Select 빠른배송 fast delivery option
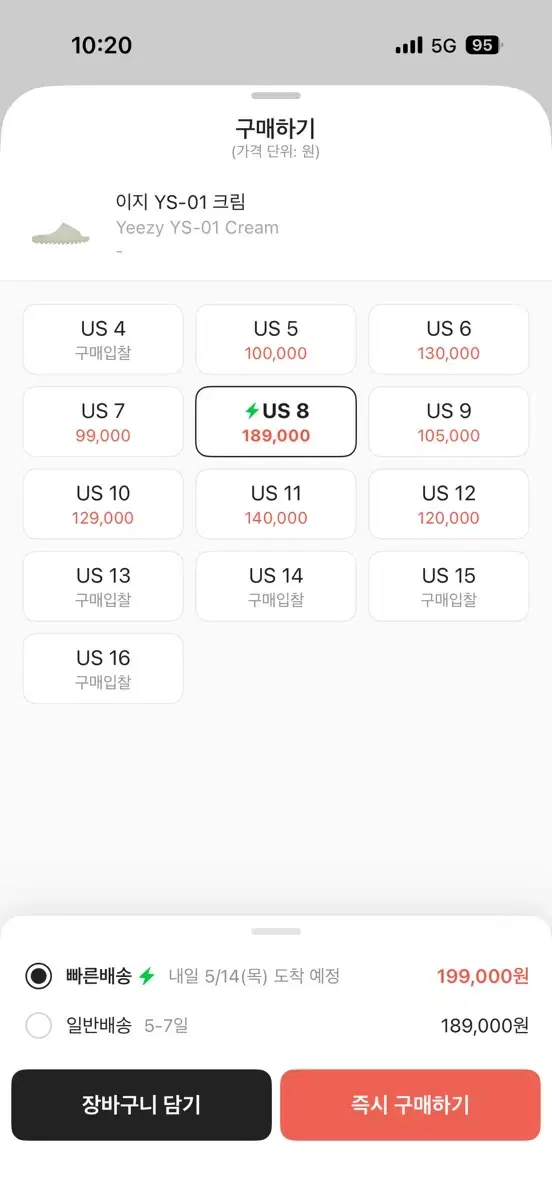Viewport: 552px width, 1200px height. [x=276, y=976]
